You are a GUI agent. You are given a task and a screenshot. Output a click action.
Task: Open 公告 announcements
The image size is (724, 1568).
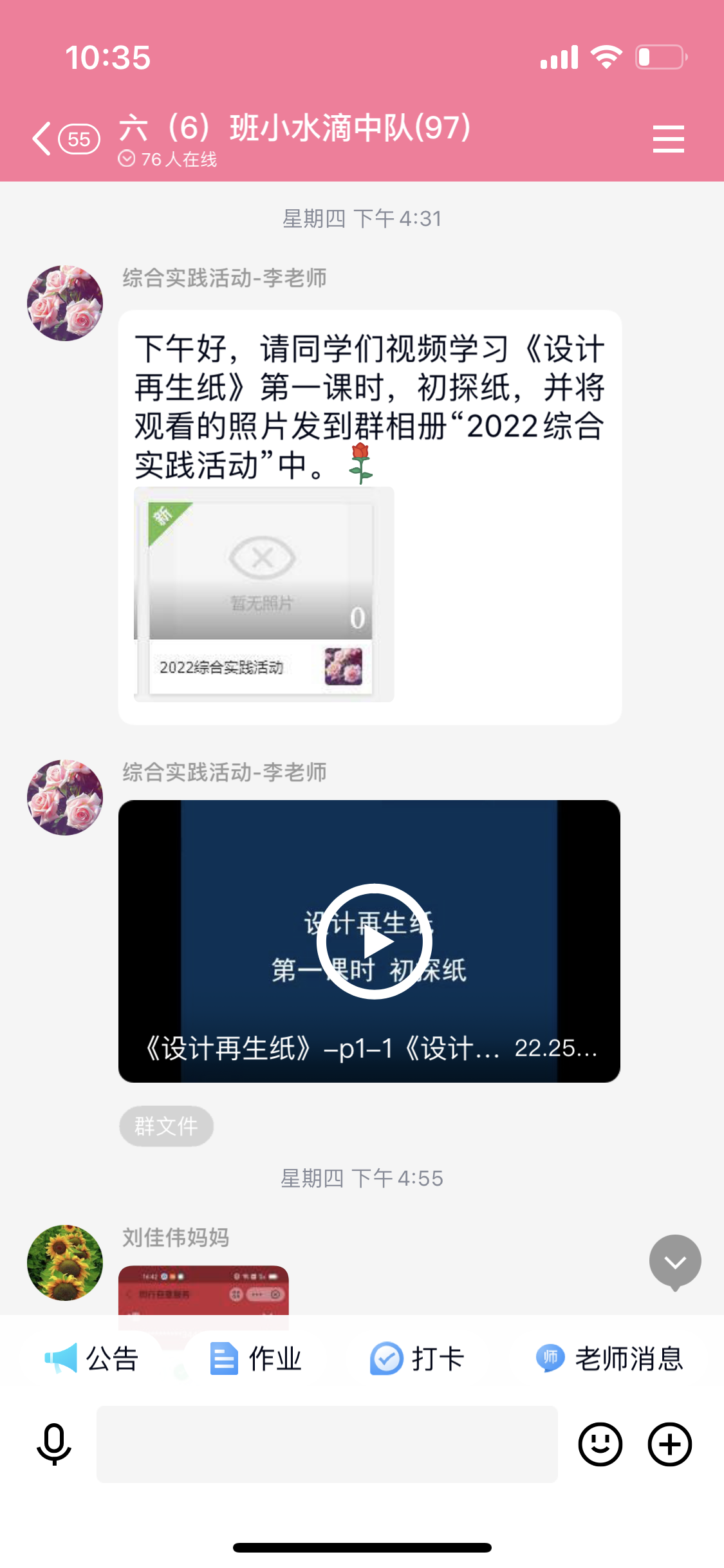[91, 1359]
